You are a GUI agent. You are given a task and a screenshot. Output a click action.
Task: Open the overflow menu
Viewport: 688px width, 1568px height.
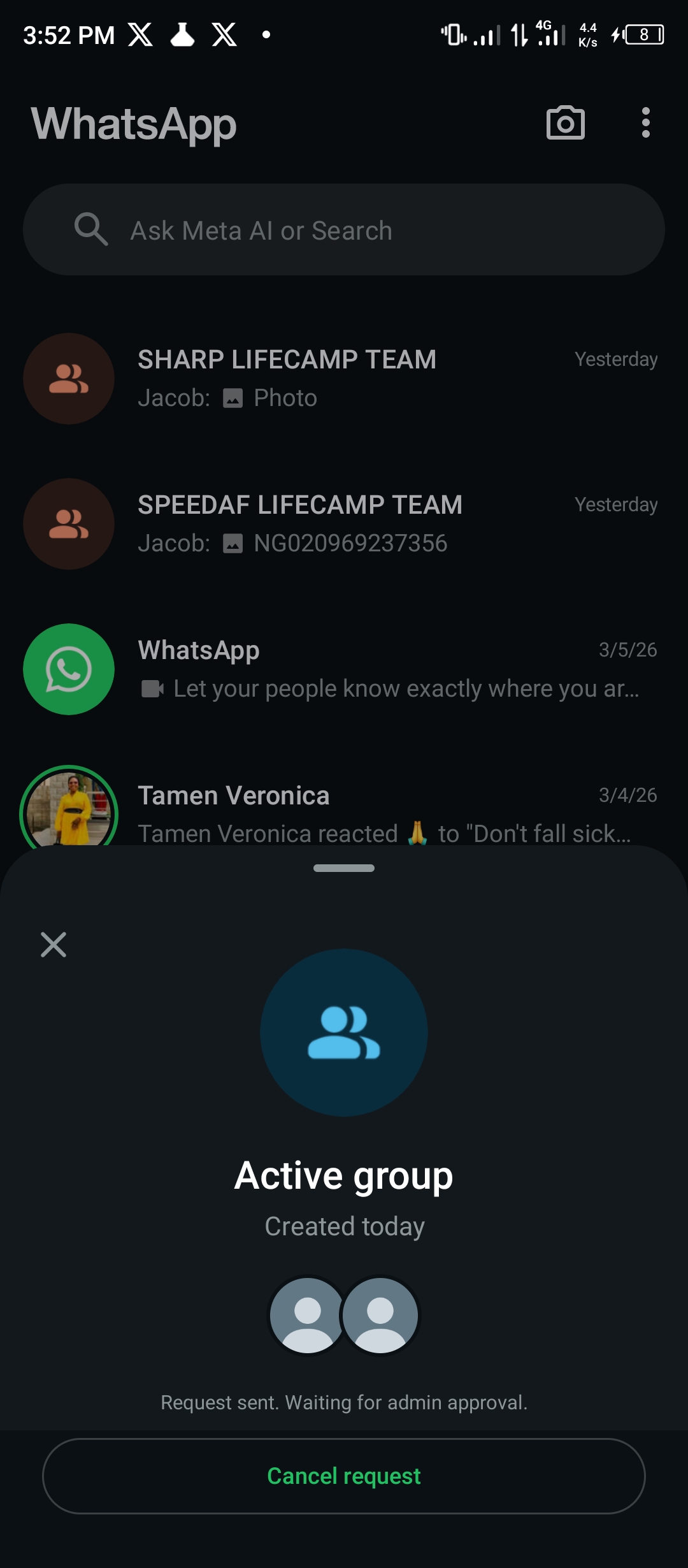pos(645,122)
